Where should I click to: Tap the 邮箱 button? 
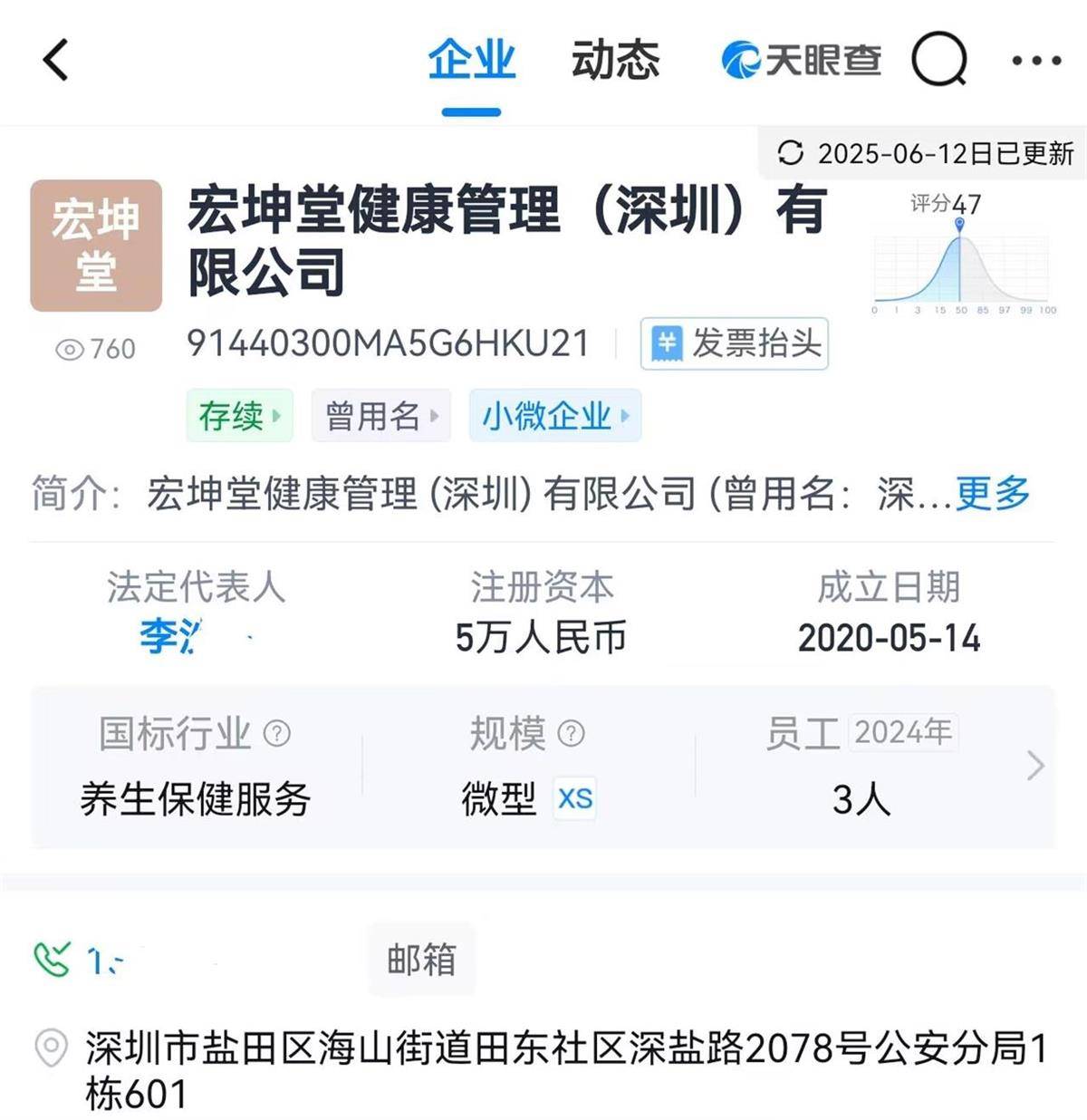(x=421, y=960)
